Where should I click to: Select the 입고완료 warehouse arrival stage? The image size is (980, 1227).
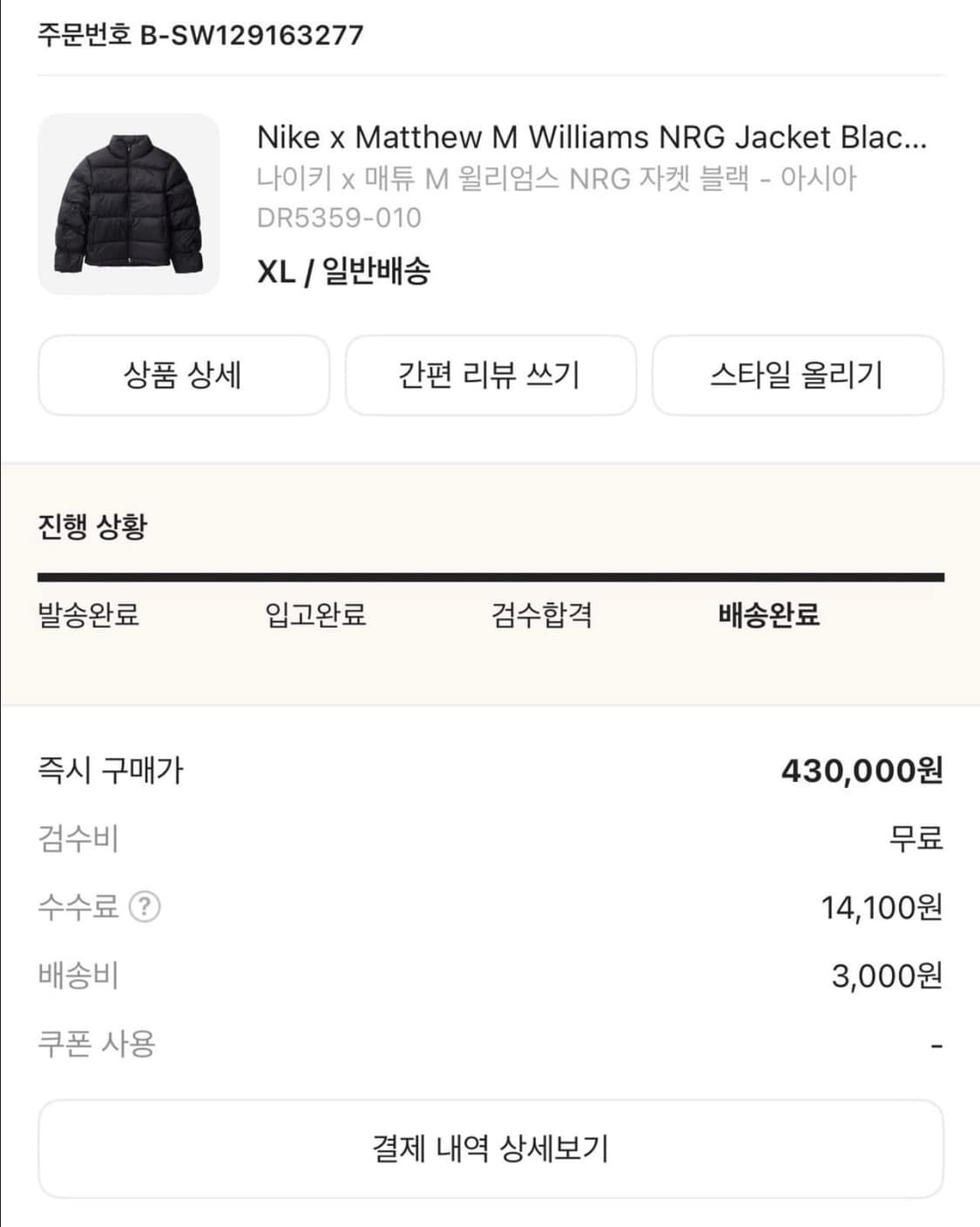point(317,616)
